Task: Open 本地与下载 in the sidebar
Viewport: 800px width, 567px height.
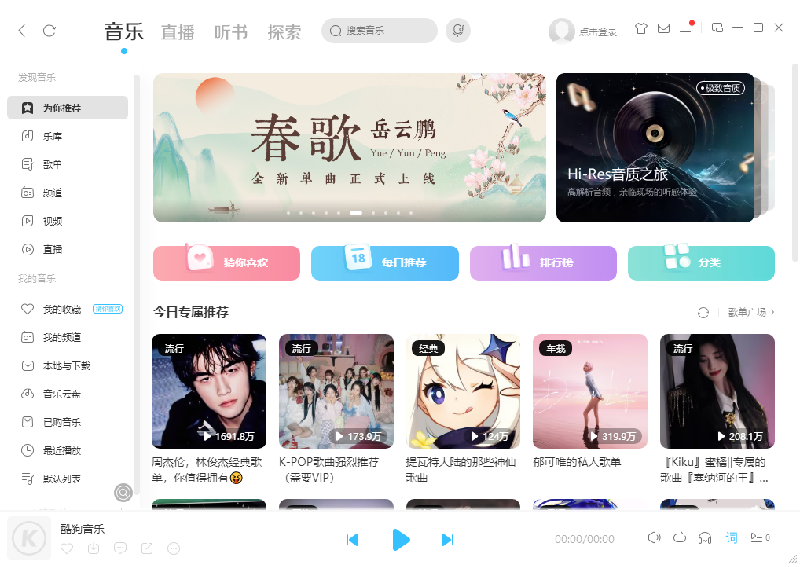Action: pos(66,366)
